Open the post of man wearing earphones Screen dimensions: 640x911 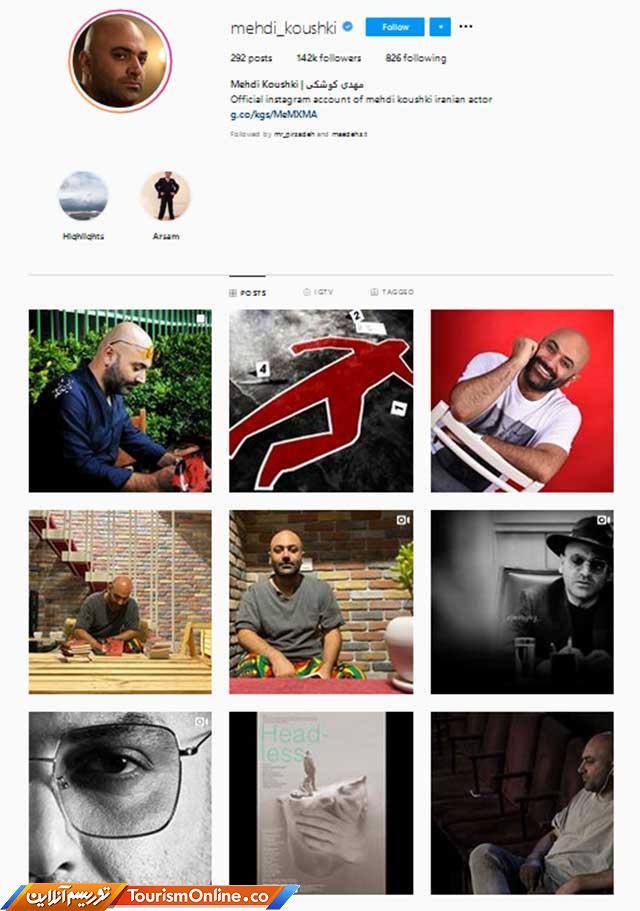click(522, 802)
